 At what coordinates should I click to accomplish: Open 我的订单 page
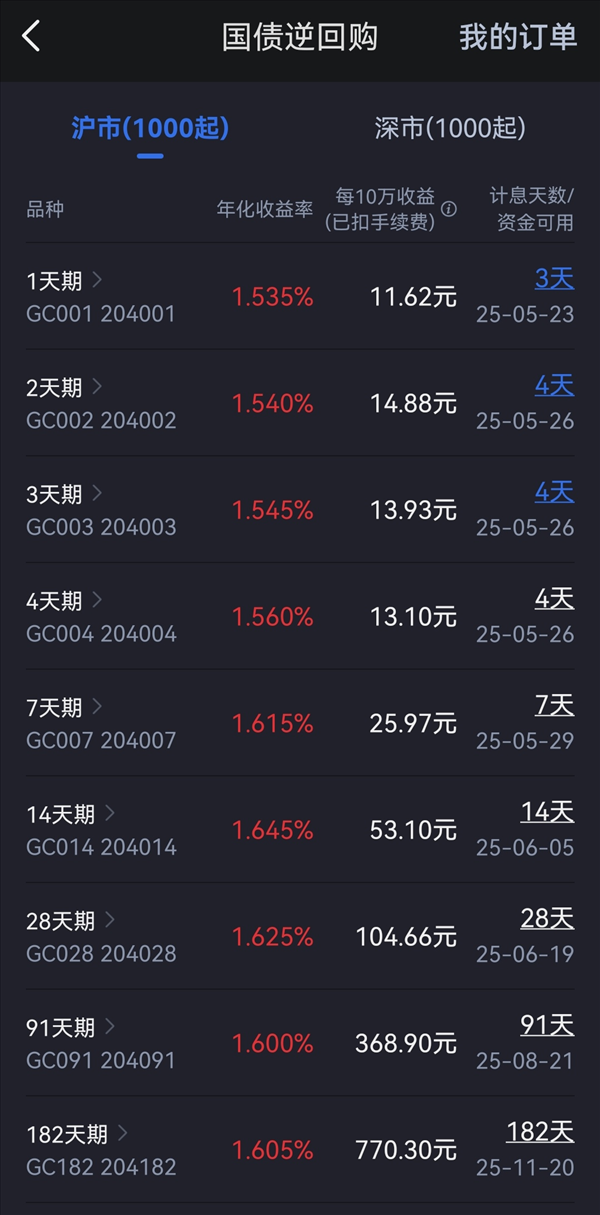(518, 37)
